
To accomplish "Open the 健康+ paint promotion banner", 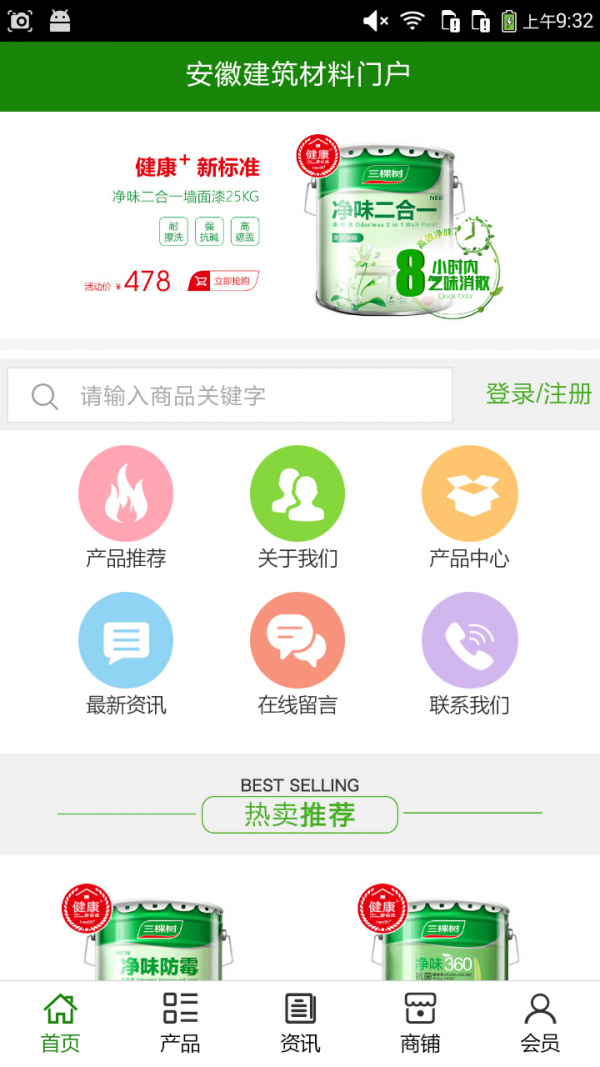I will pos(300,225).
